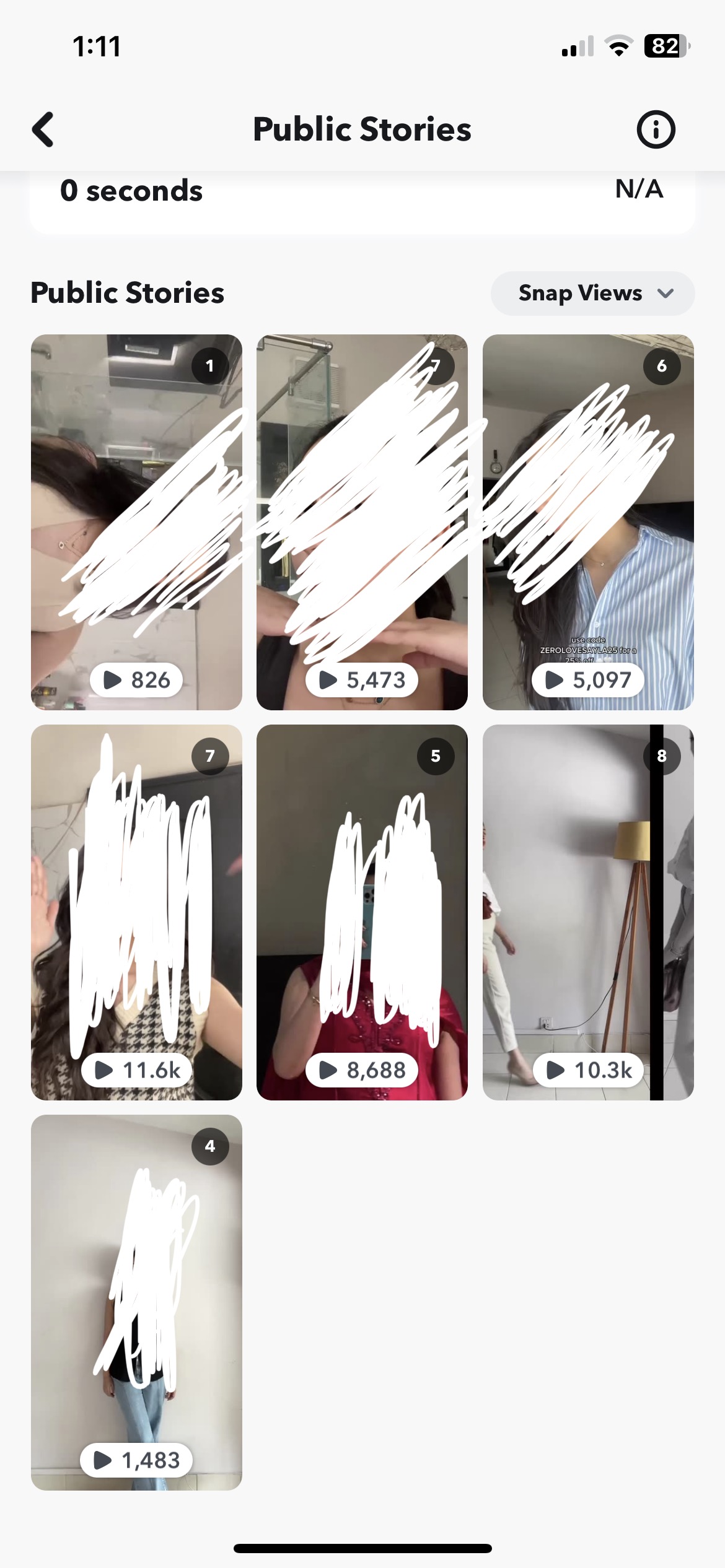This screenshot has height=1568, width=725.
Task: Open the story with 5,097 views
Action: [x=588, y=522]
